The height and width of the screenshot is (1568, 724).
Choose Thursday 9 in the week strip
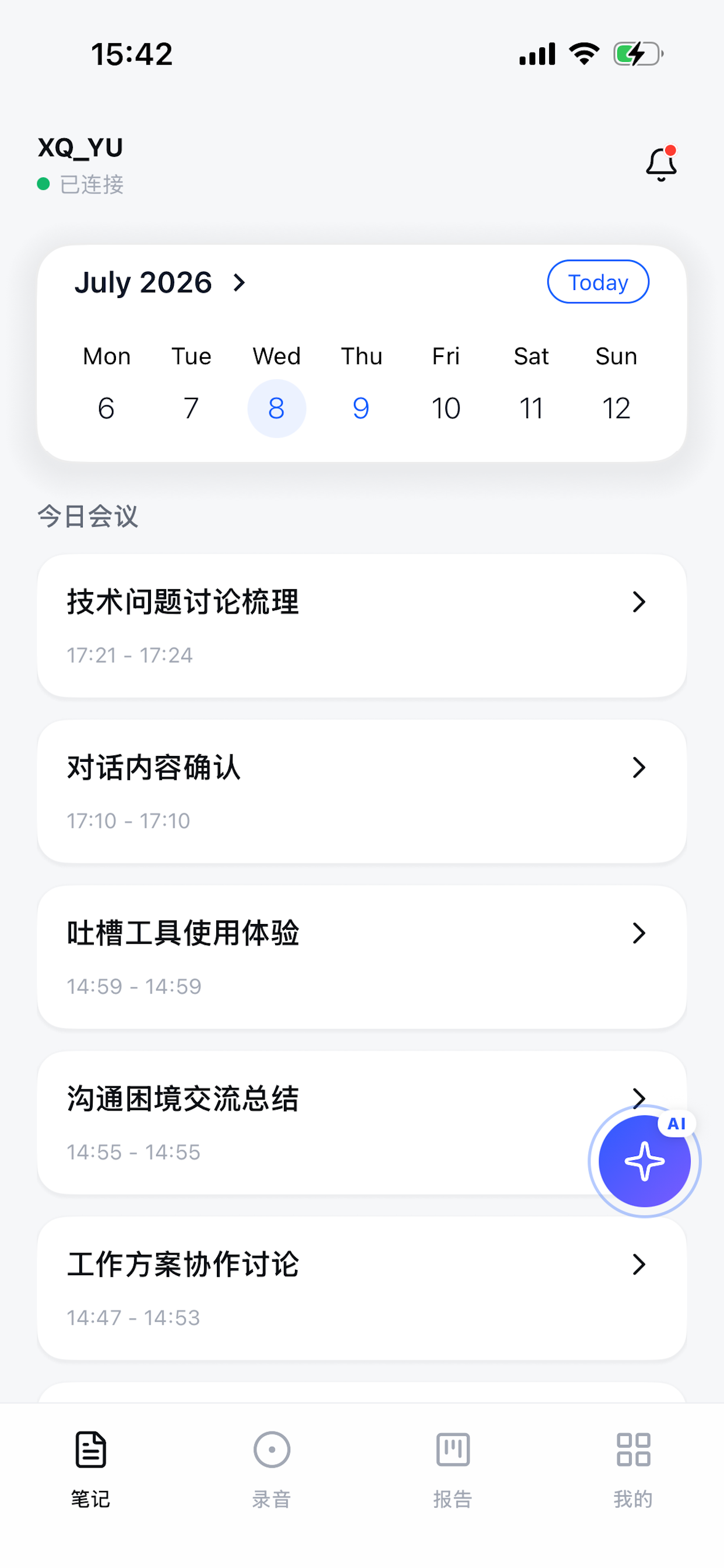coord(361,408)
